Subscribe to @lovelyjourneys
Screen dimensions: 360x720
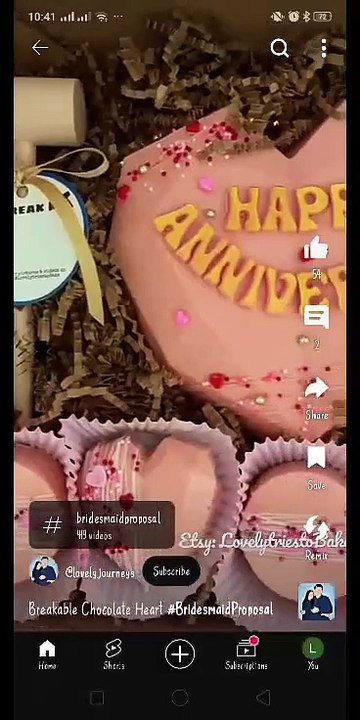point(171,572)
